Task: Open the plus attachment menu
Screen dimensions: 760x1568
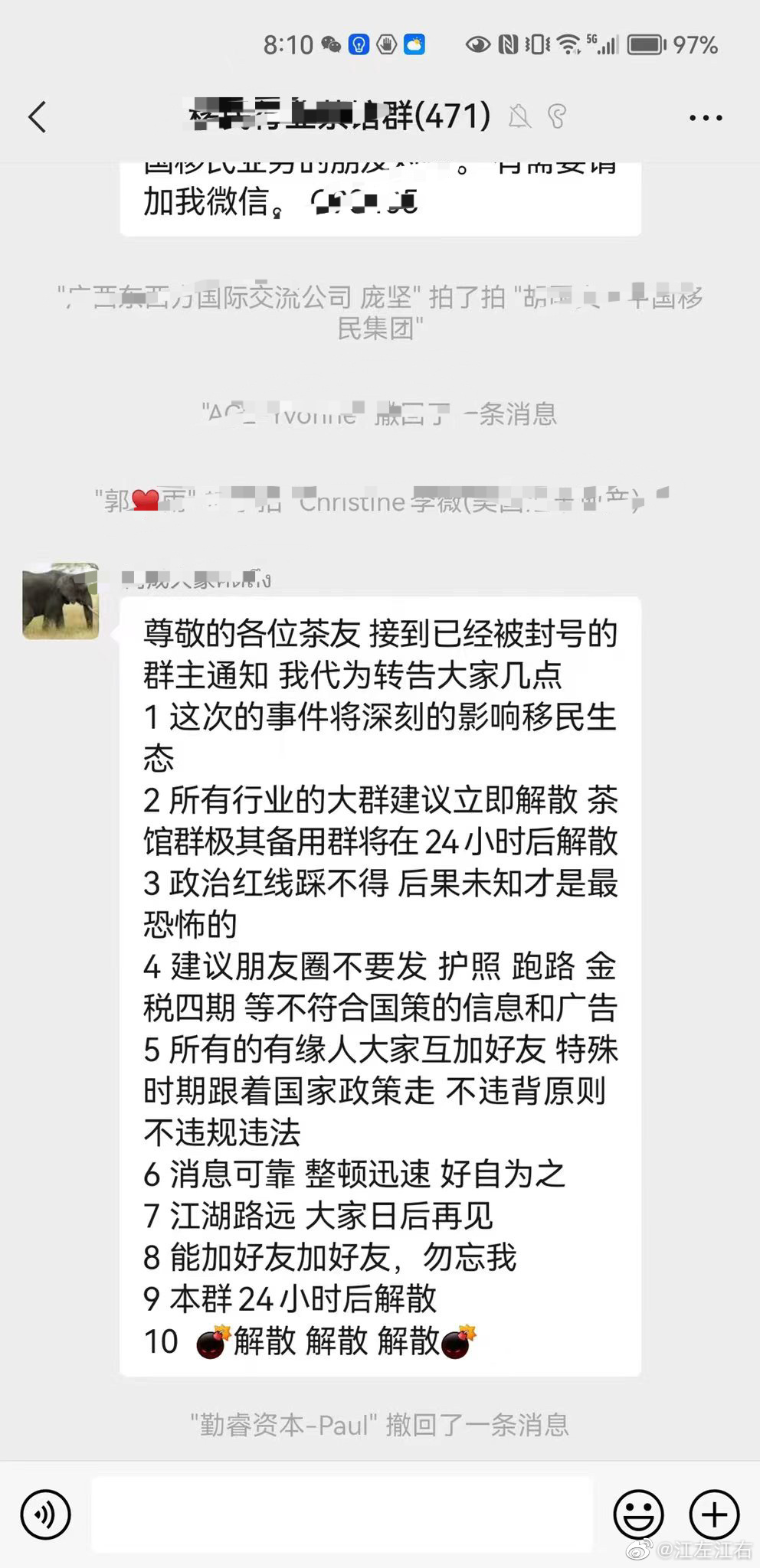Action: tap(714, 1514)
